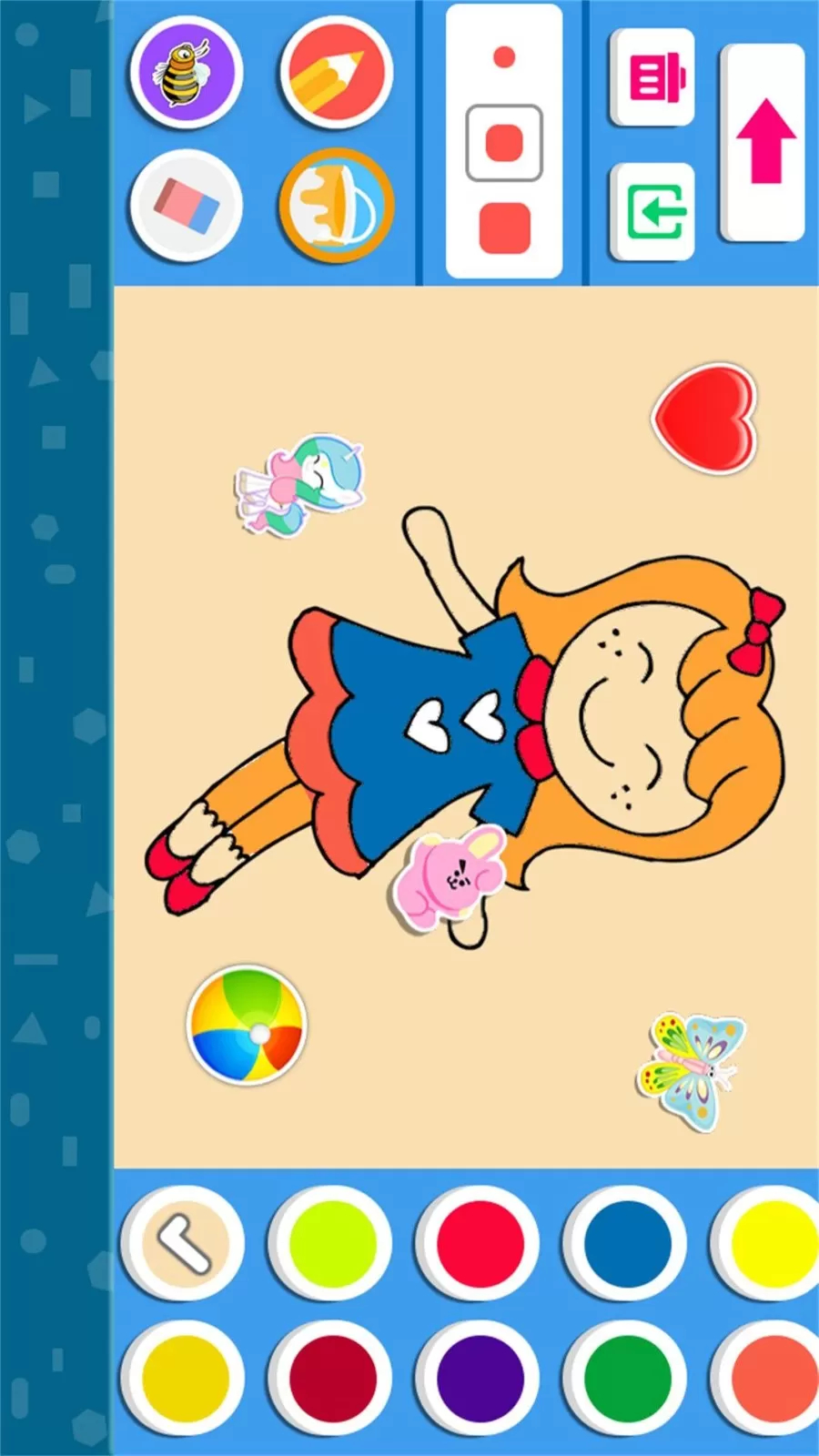Screen dimensions: 819x1456
Task: Select the blue color swatch
Action: point(627,1243)
